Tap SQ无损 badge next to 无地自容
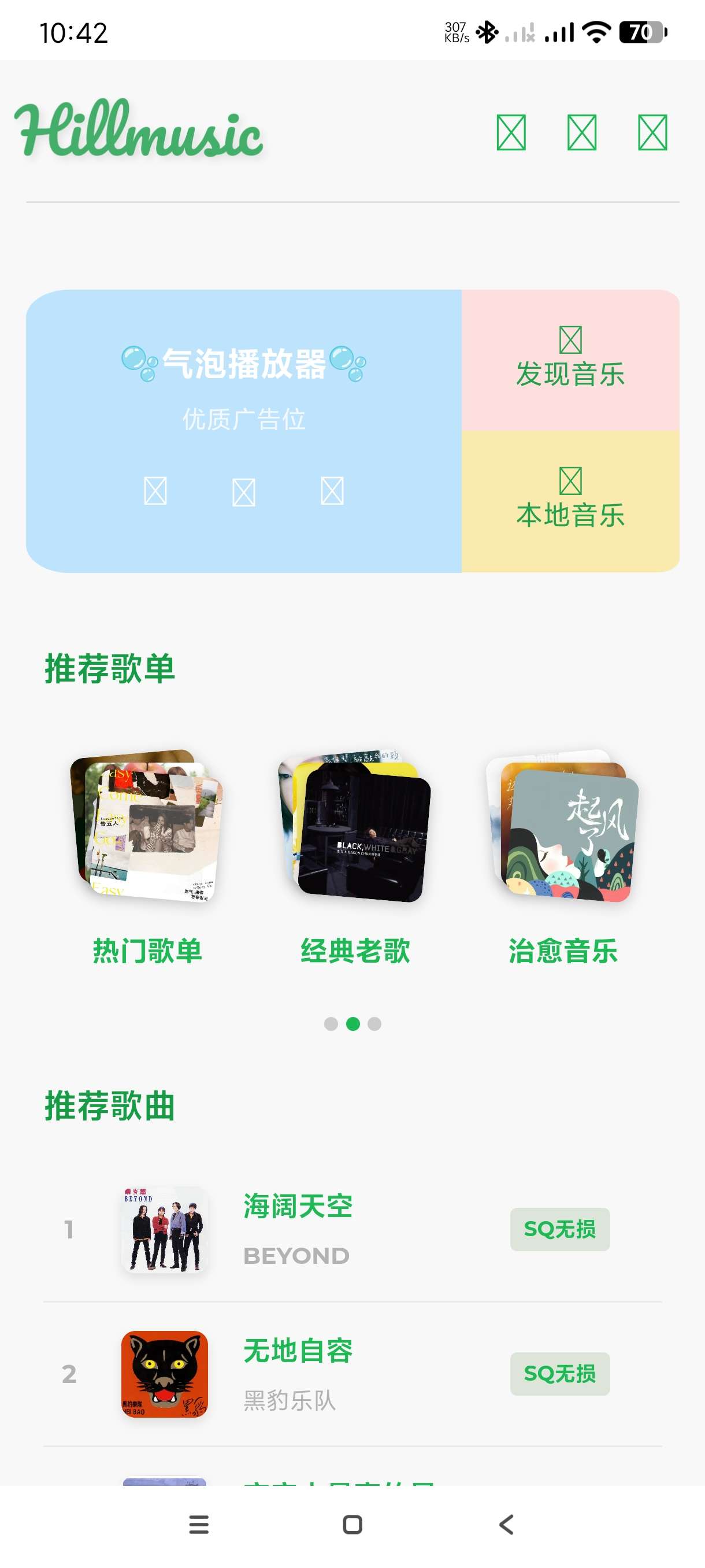705x1568 pixels. pos(559,1374)
